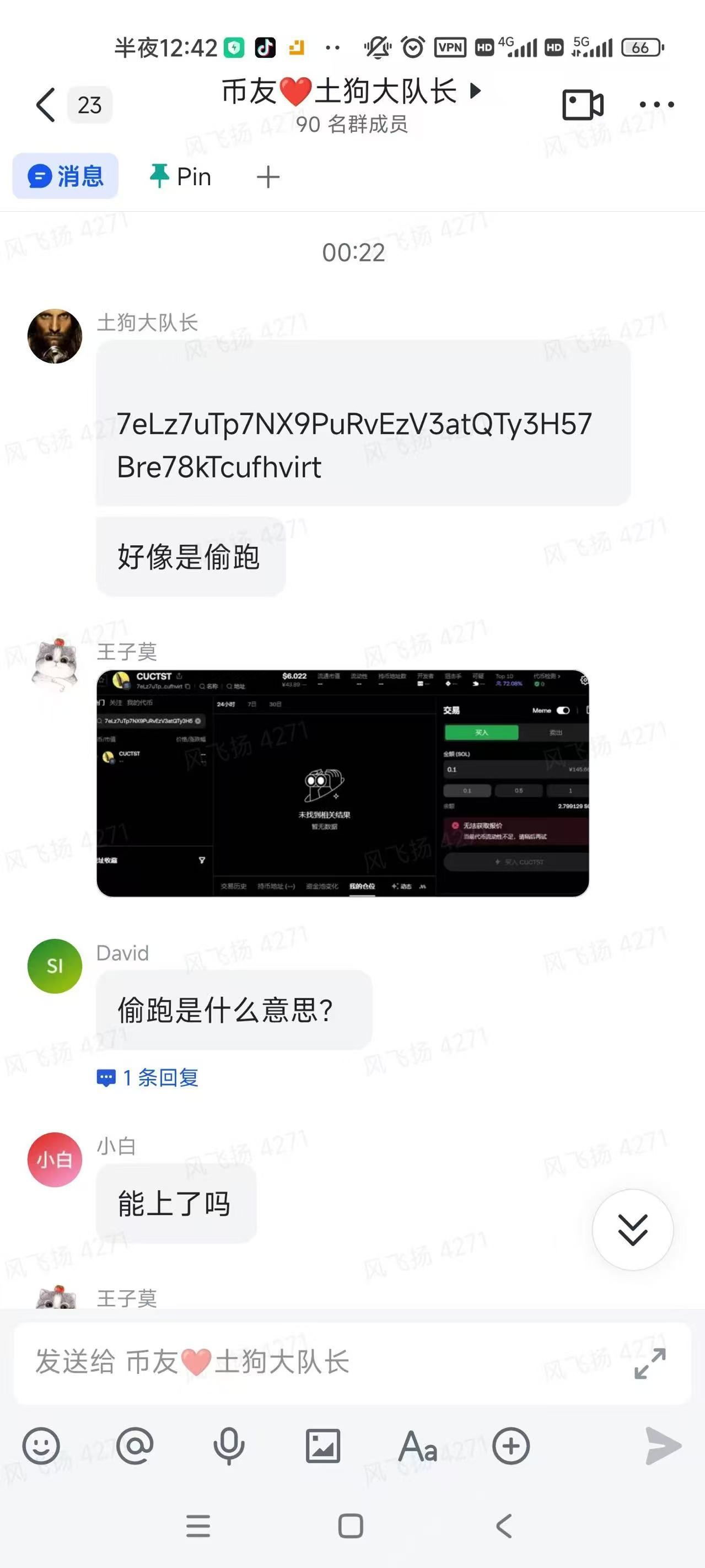
Task: Send the message
Action: click(663, 1446)
